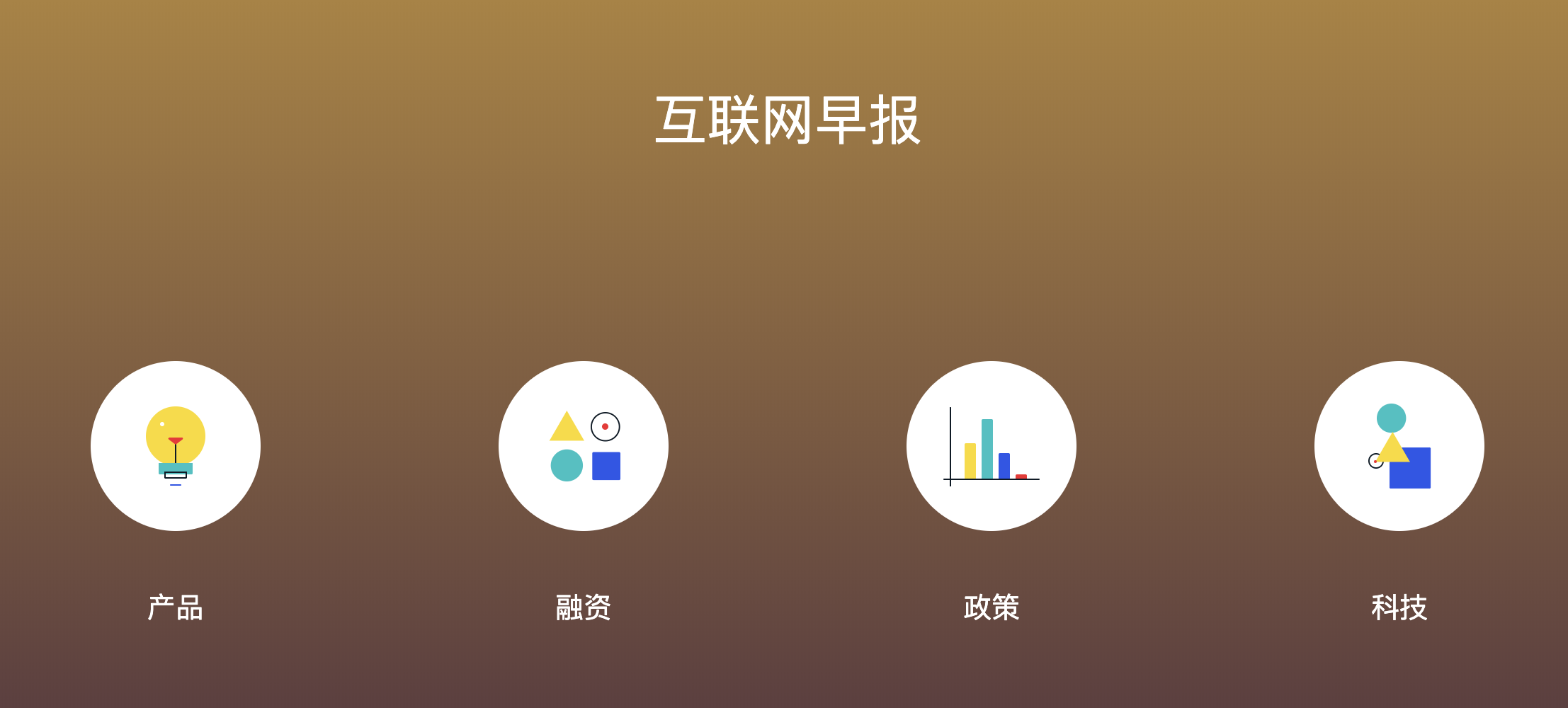Go to the 科技 section
This screenshot has height=708, width=1568.
(x=1399, y=446)
